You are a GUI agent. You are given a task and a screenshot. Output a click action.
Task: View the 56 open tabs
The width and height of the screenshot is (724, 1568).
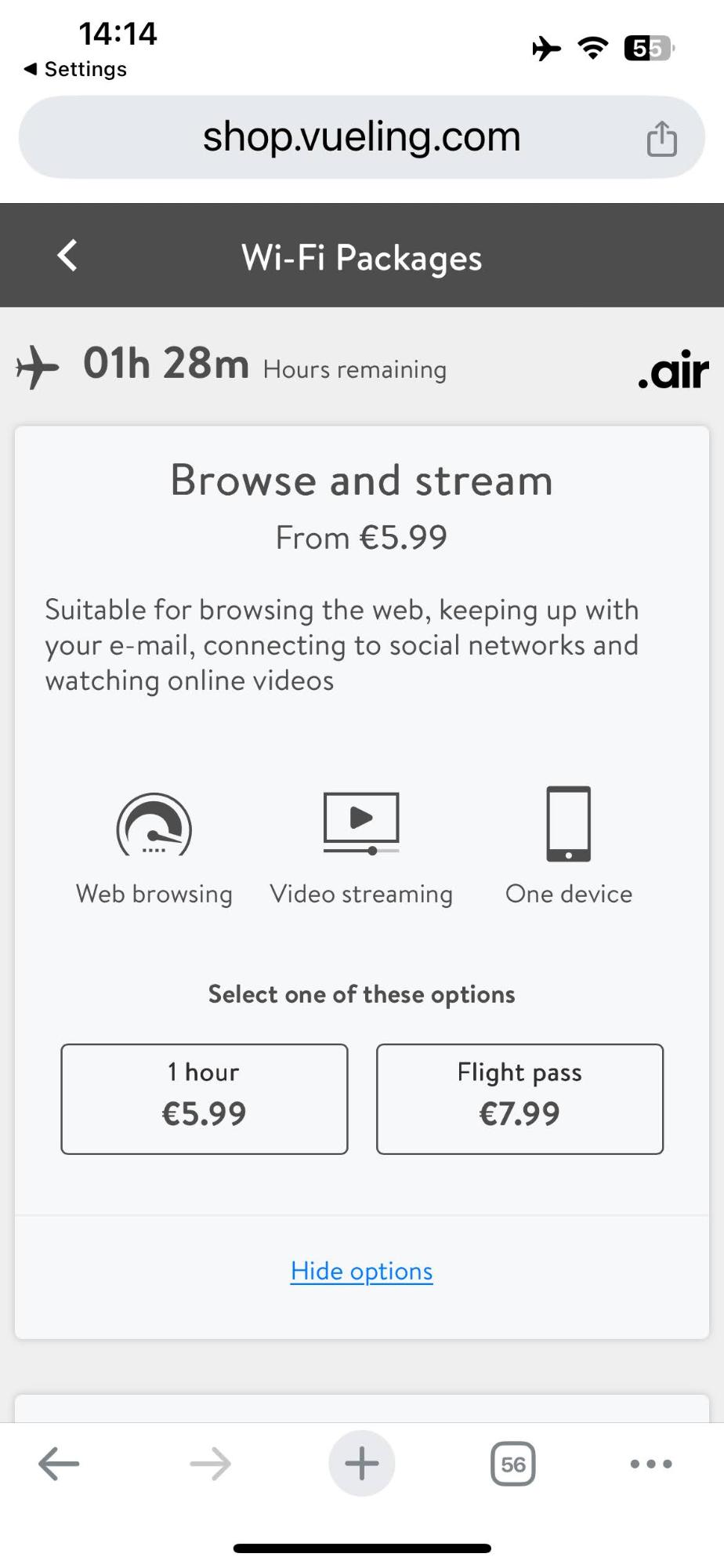tap(512, 1464)
